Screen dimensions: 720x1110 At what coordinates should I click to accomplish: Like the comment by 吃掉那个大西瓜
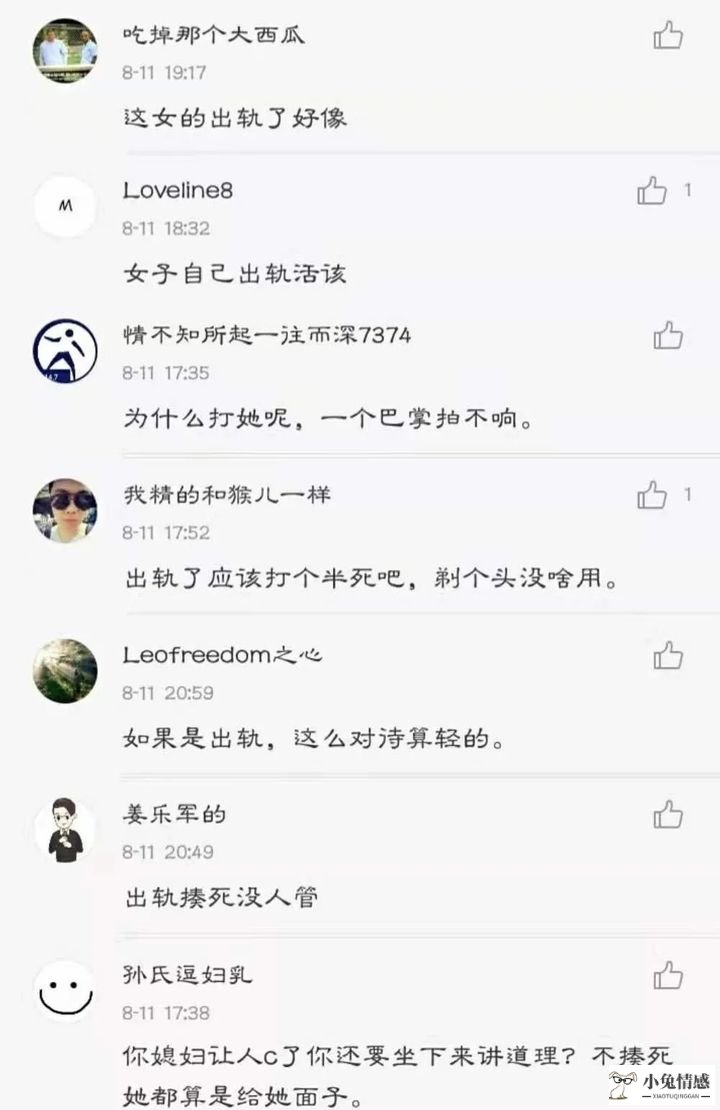click(668, 36)
